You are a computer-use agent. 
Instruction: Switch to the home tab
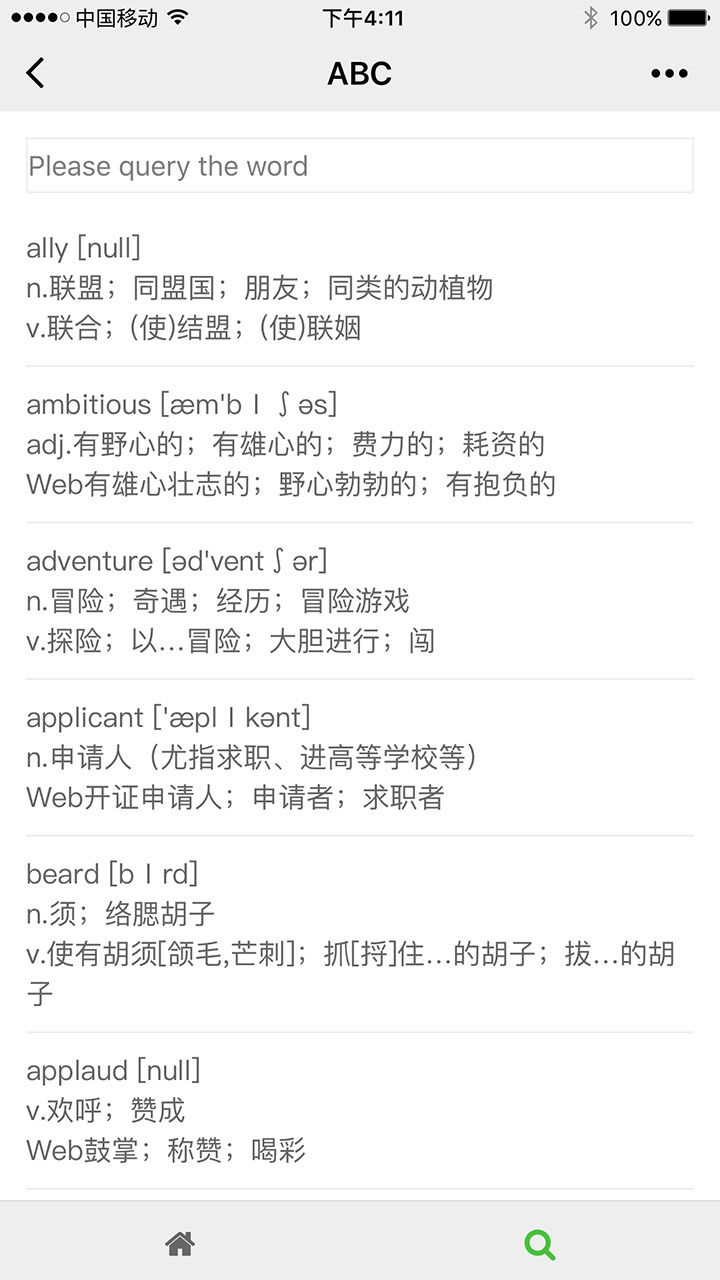point(180,1244)
